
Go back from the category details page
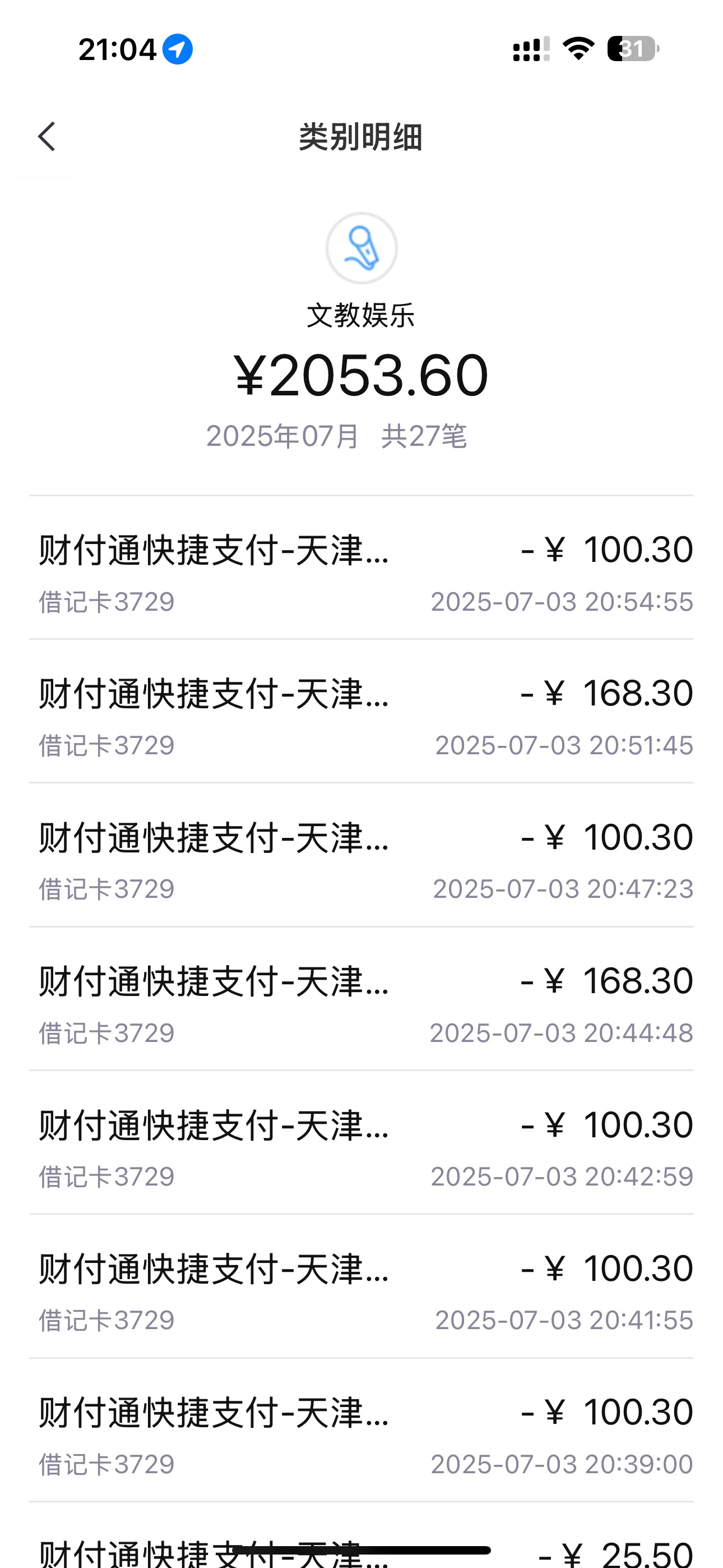click(x=47, y=136)
